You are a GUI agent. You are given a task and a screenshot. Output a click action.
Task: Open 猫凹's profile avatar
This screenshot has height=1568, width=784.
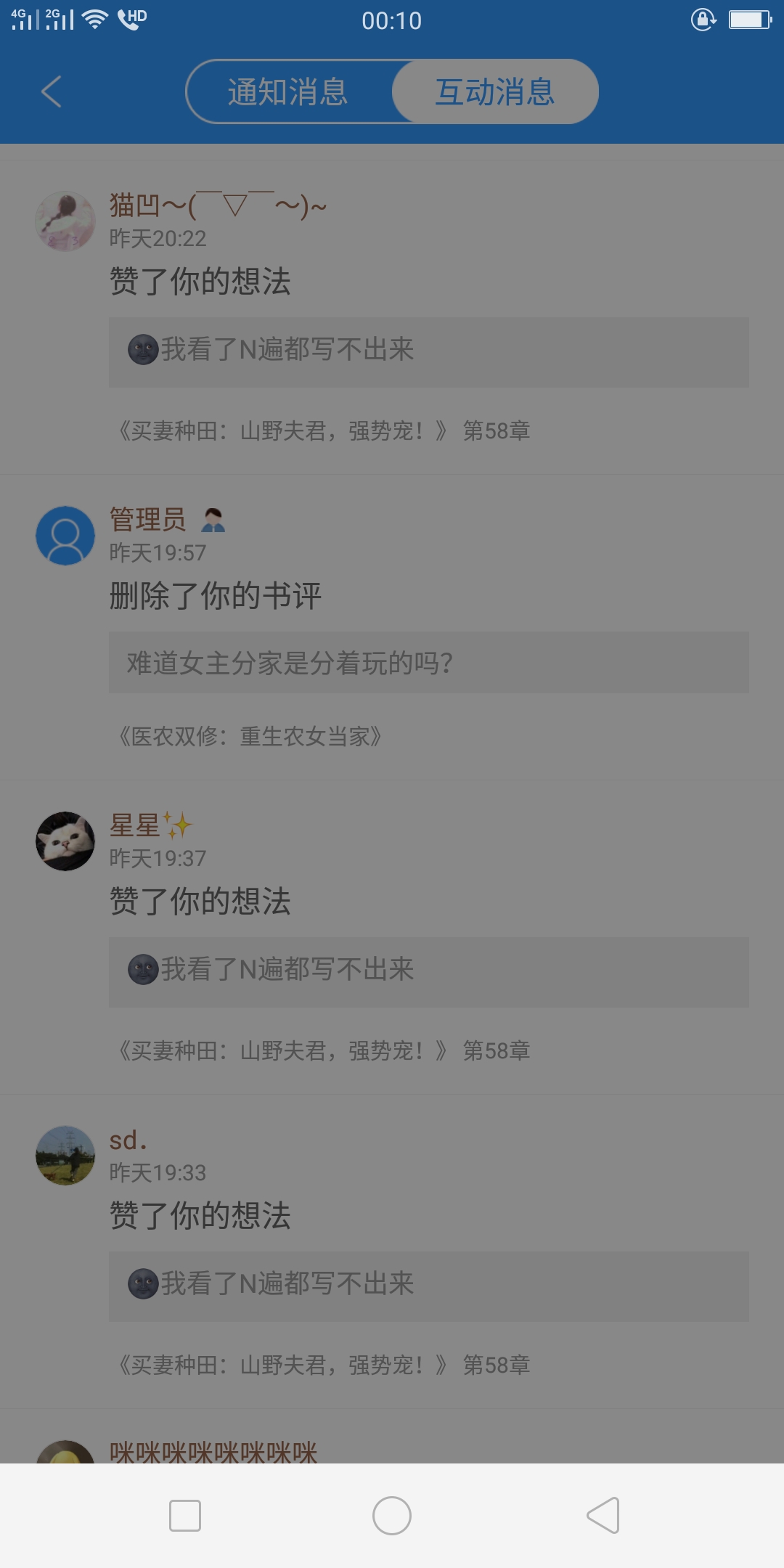click(65, 221)
